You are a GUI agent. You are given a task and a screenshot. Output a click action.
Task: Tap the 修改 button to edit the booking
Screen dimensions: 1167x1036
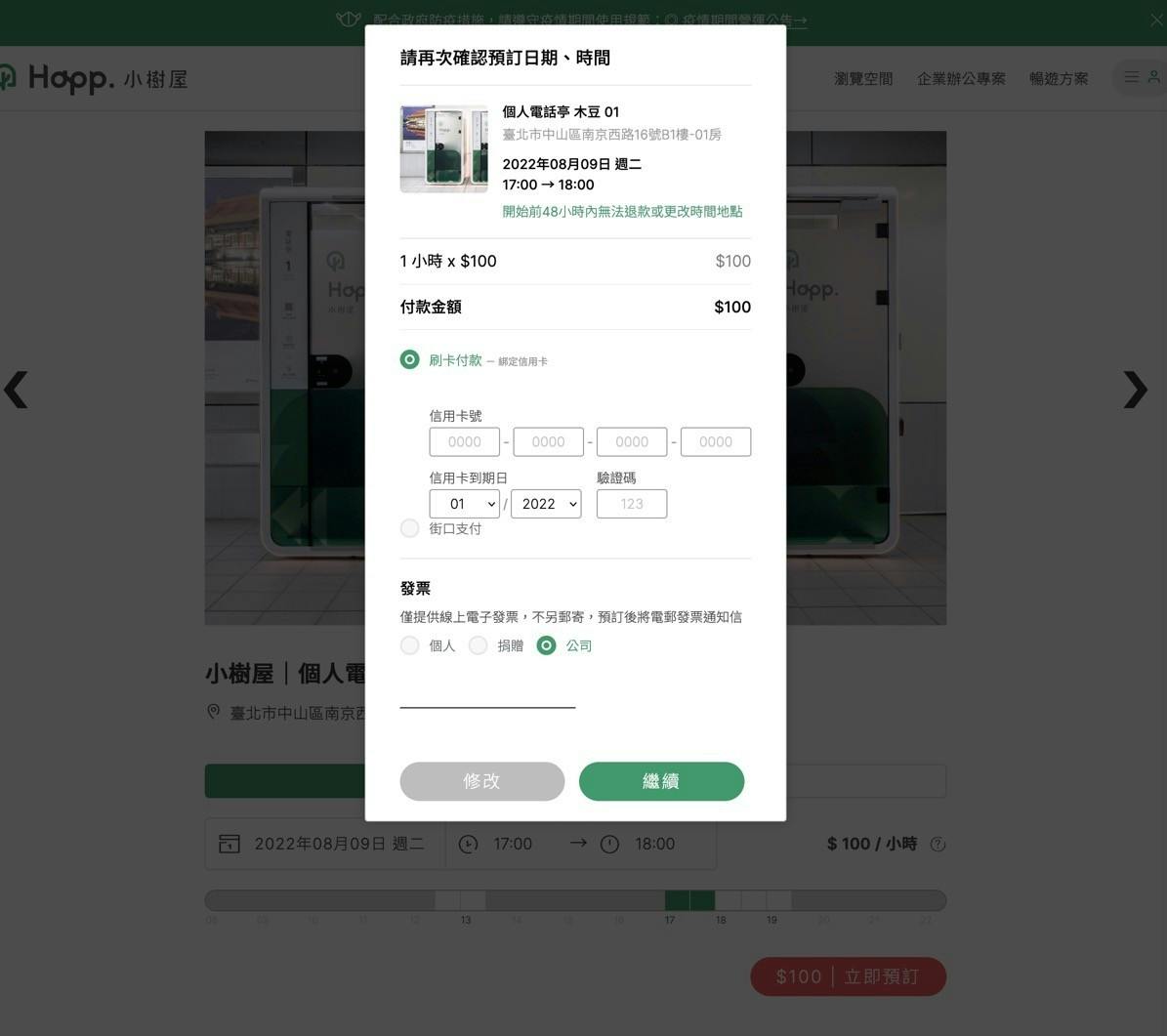pyautogui.click(x=481, y=781)
